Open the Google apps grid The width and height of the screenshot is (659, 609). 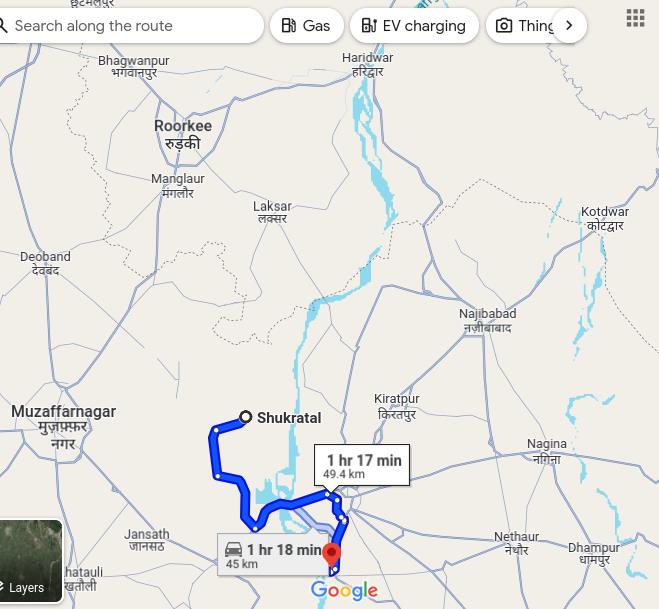tap(635, 18)
